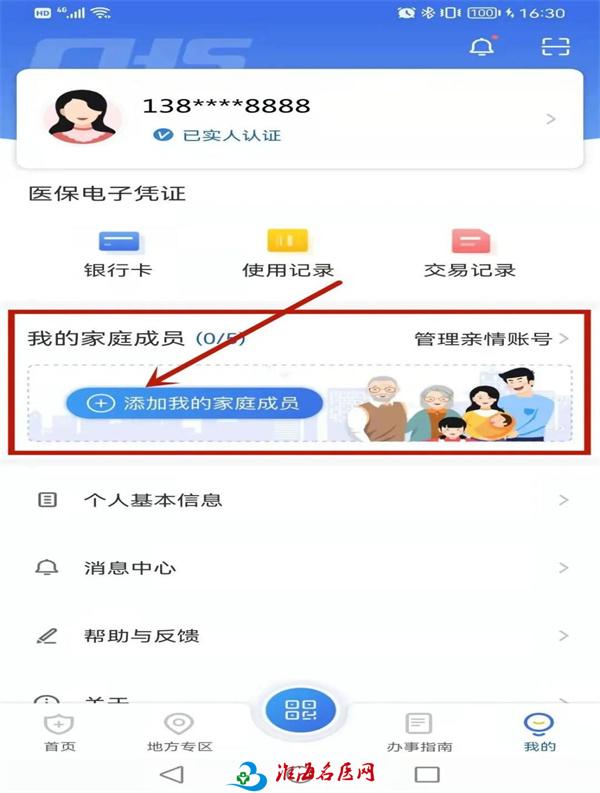
Task: Tap the system back button
Action: [172, 774]
